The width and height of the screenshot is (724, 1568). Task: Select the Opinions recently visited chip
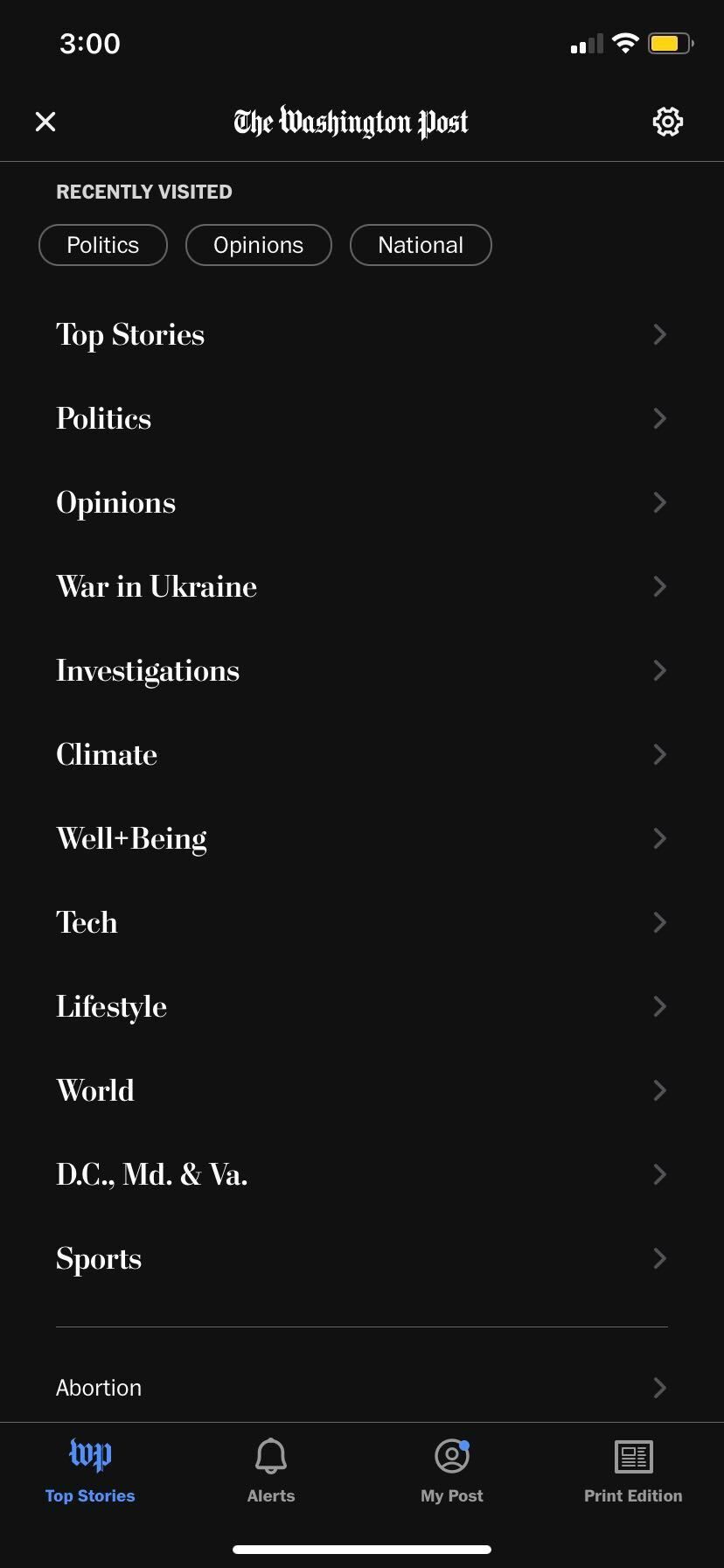click(258, 245)
